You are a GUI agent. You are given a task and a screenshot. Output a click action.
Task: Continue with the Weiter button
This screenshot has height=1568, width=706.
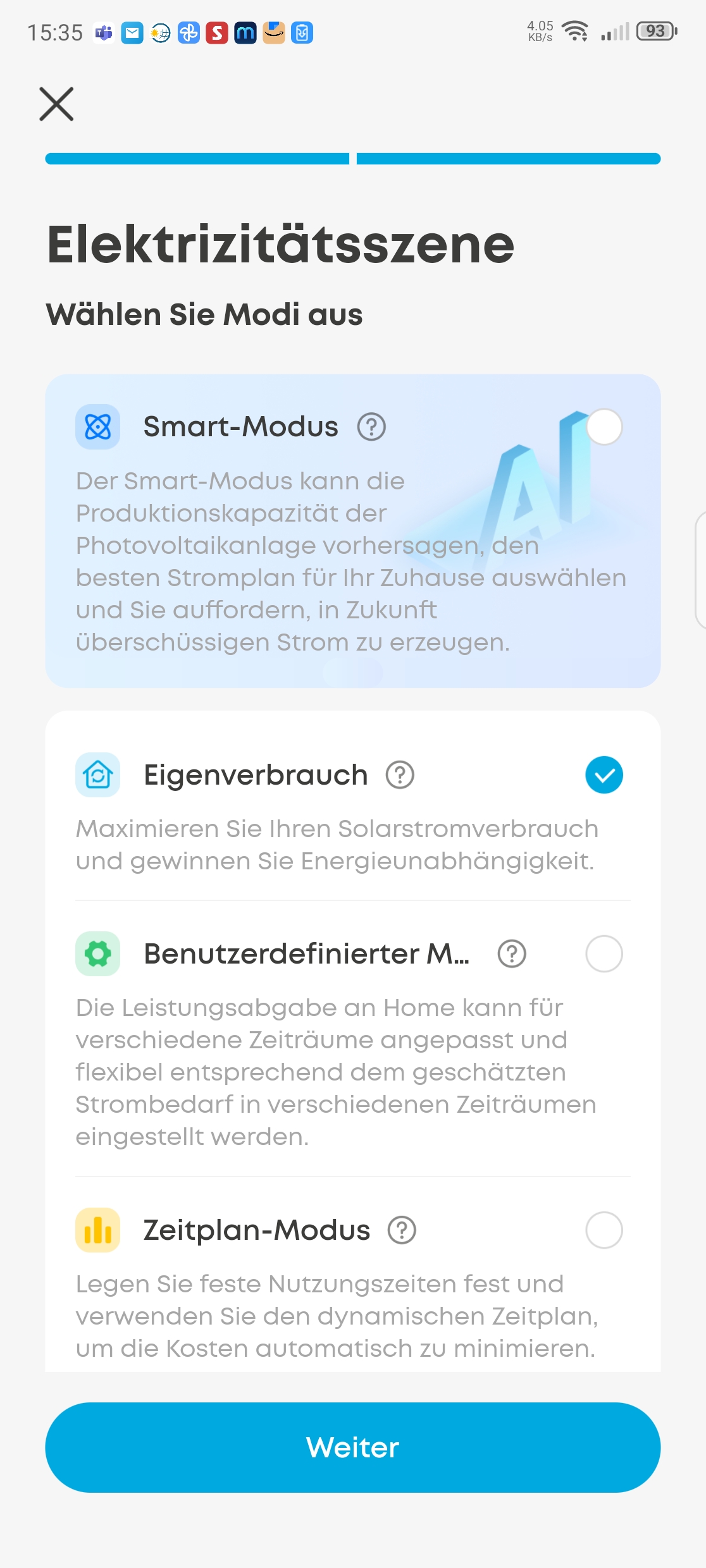click(353, 1447)
